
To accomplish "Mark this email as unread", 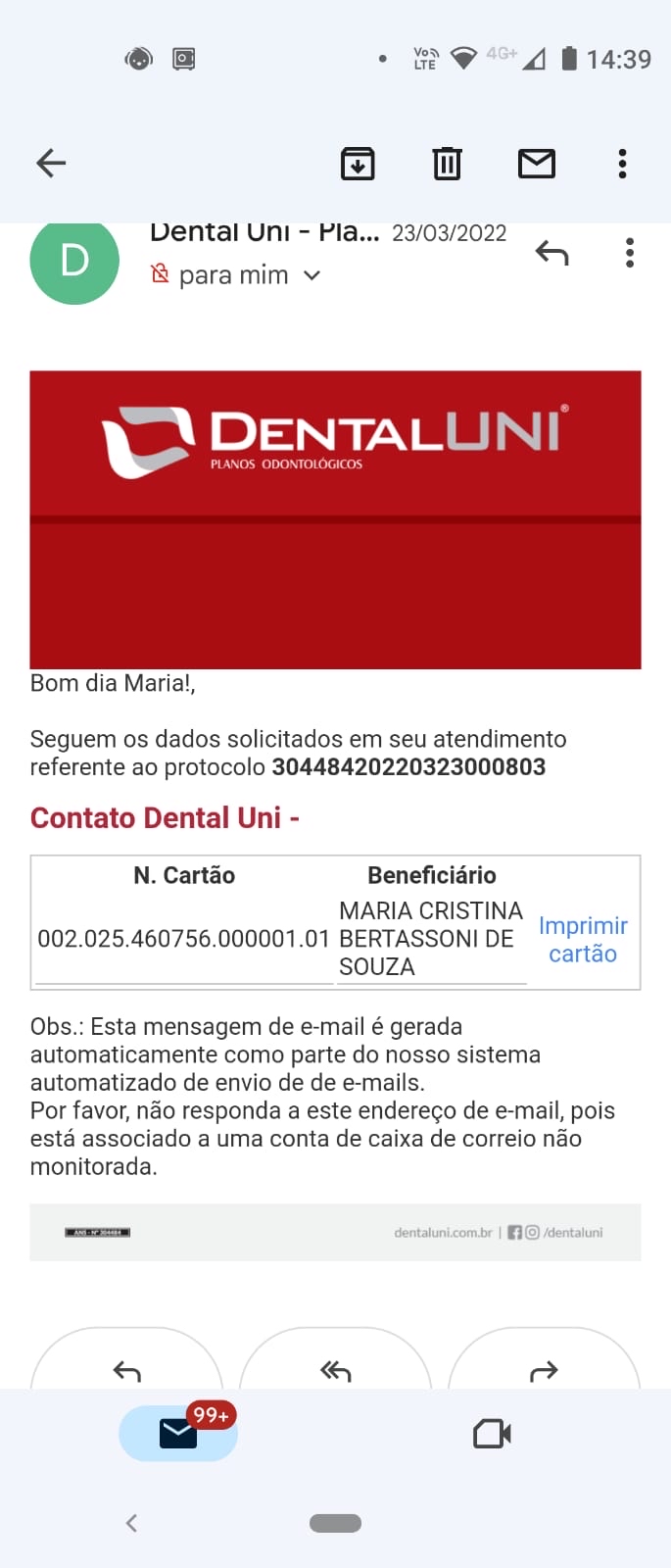I will 536,164.
